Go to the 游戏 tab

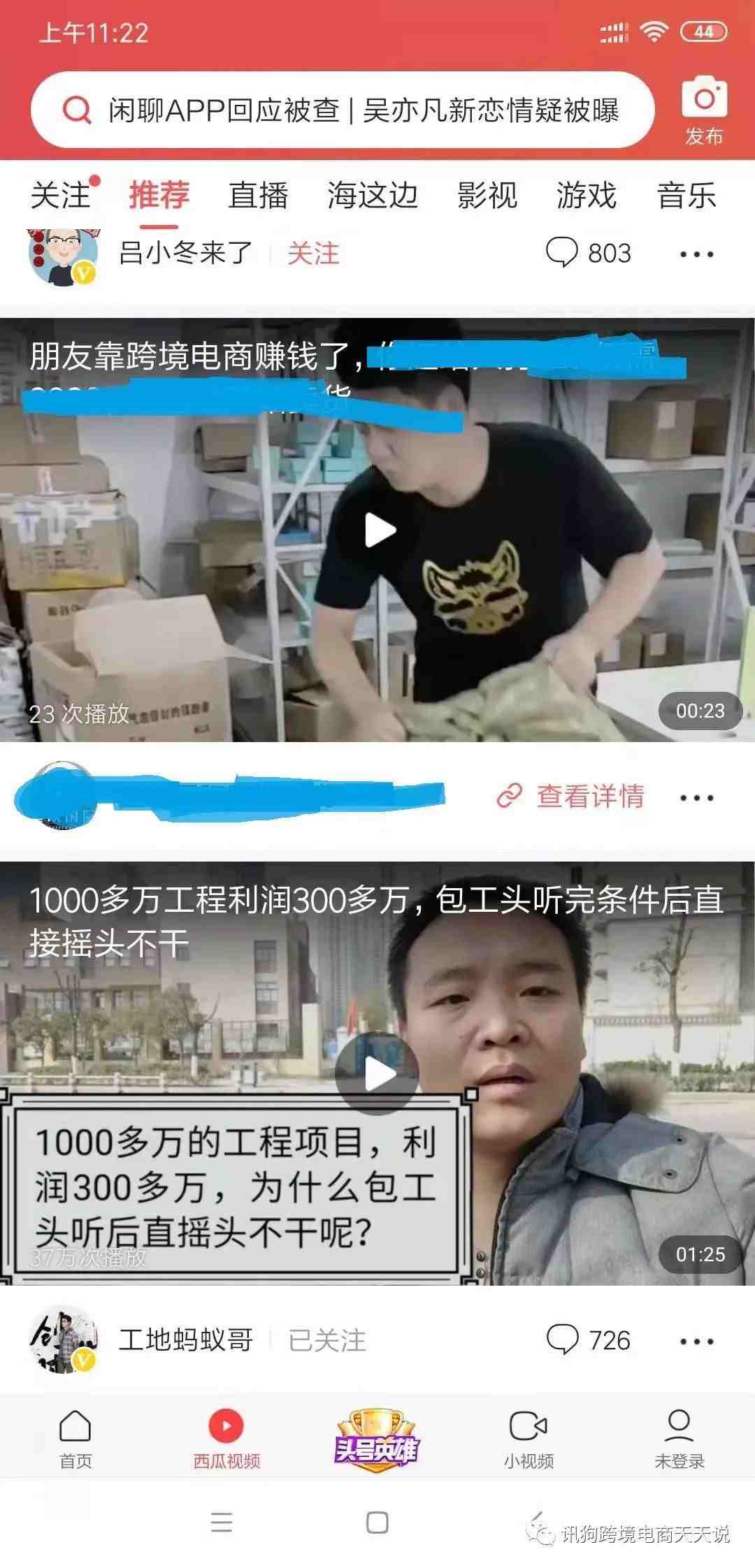(x=587, y=196)
